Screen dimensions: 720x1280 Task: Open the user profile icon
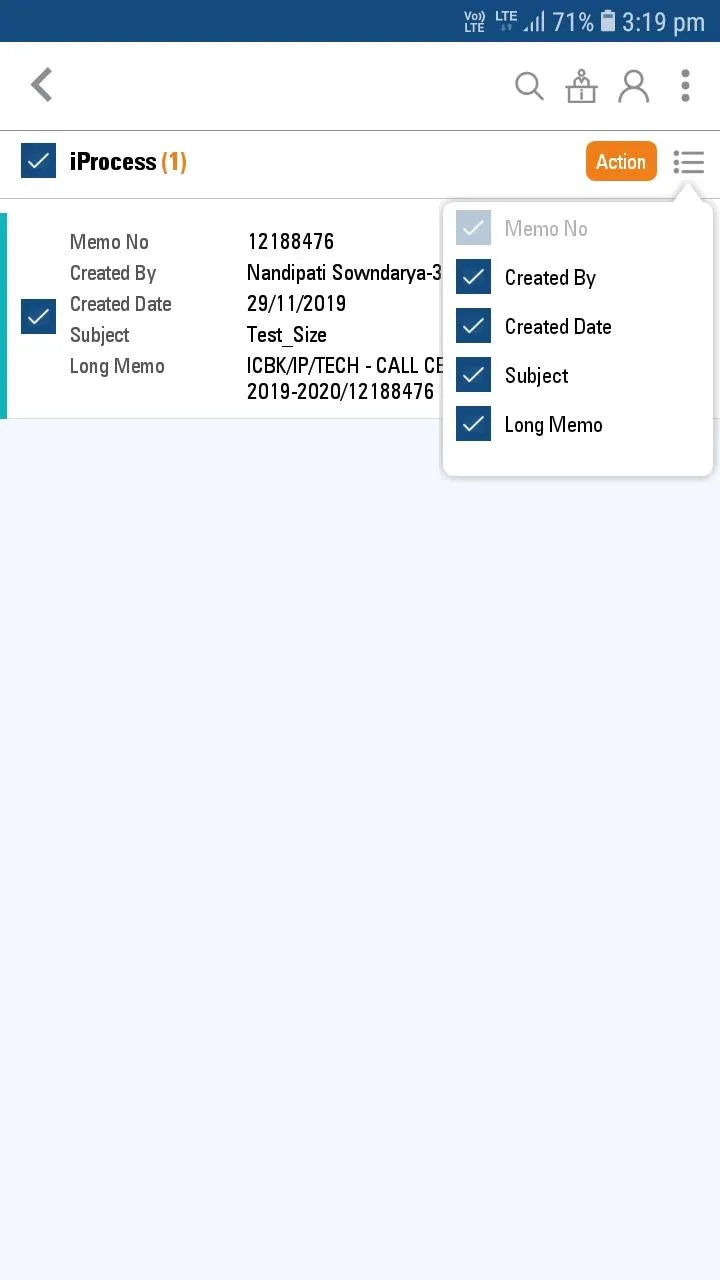633,86
